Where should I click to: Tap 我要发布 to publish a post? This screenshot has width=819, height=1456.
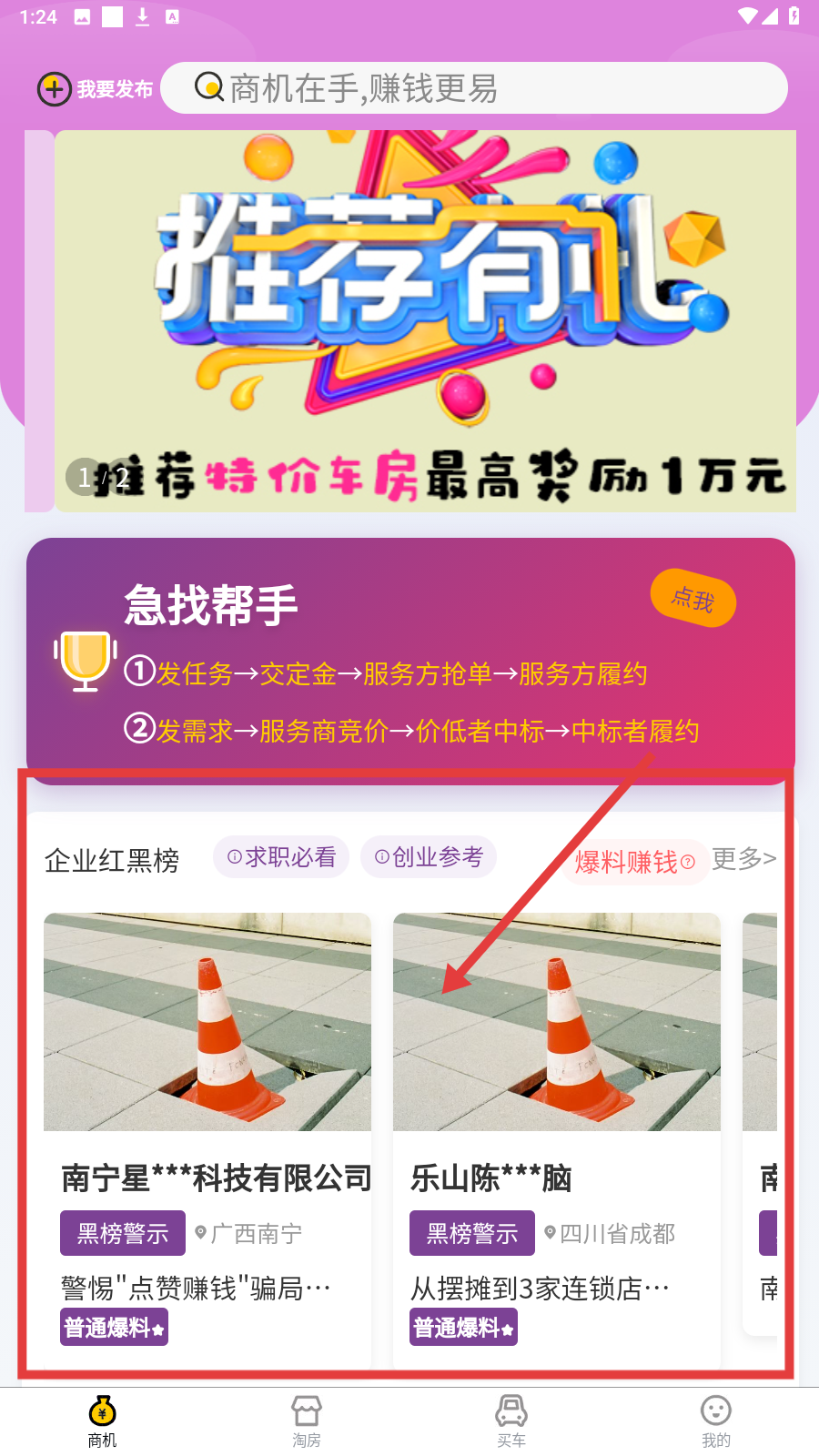coord(96,89)
